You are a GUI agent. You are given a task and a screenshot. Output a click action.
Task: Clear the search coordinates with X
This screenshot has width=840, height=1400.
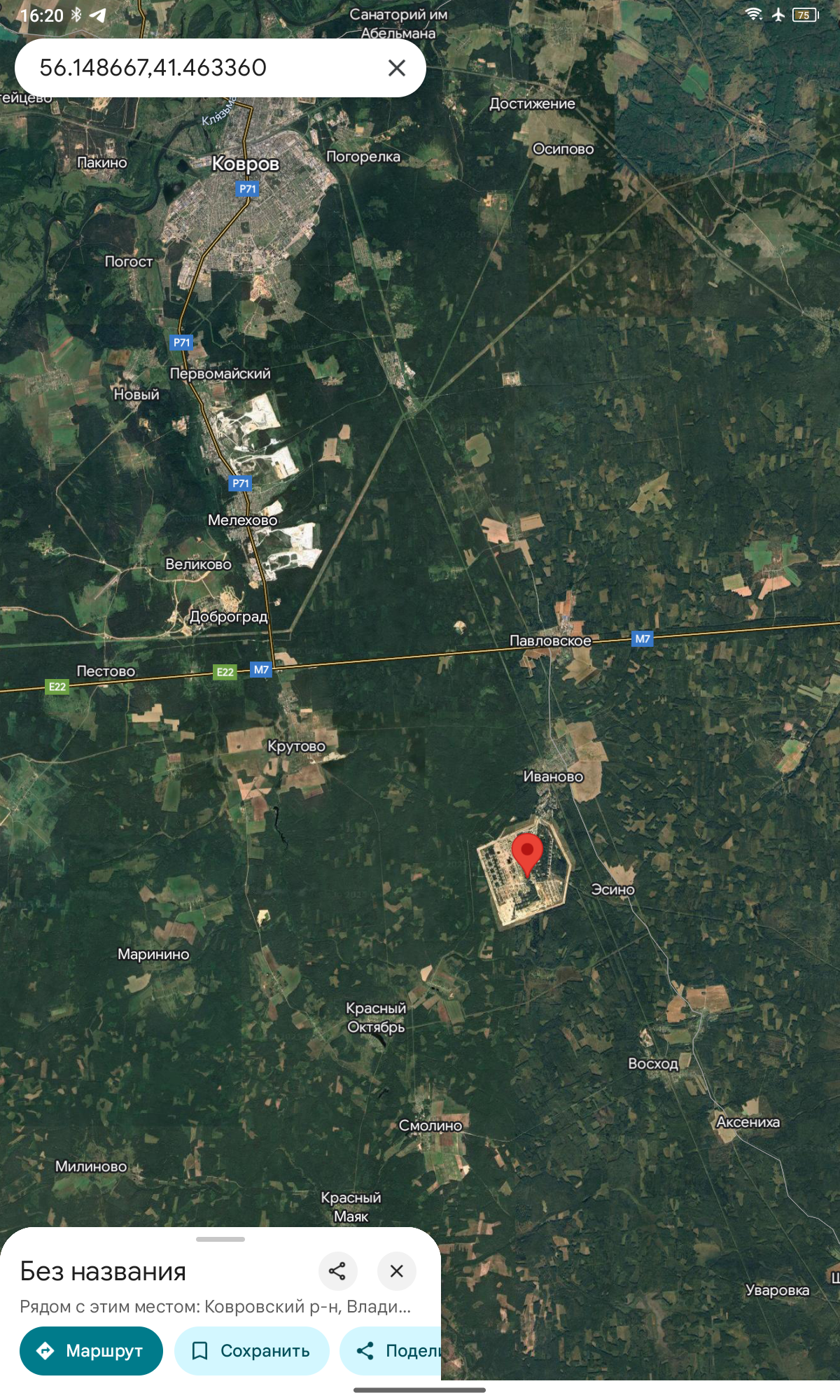397,68
